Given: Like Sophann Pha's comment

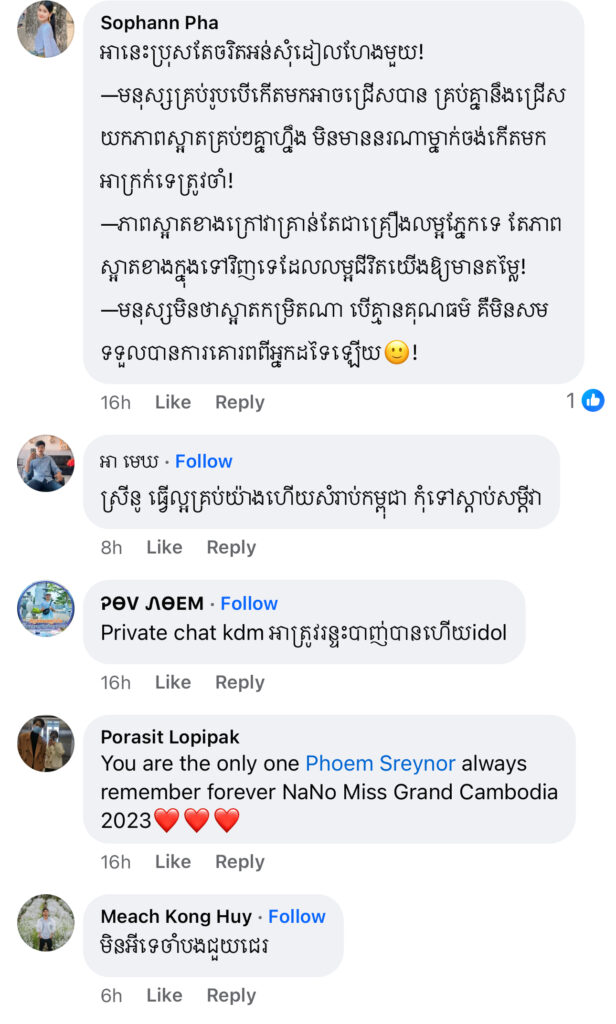Looking at the screenshot, I should pyautogui.click(x=172, y=402).
